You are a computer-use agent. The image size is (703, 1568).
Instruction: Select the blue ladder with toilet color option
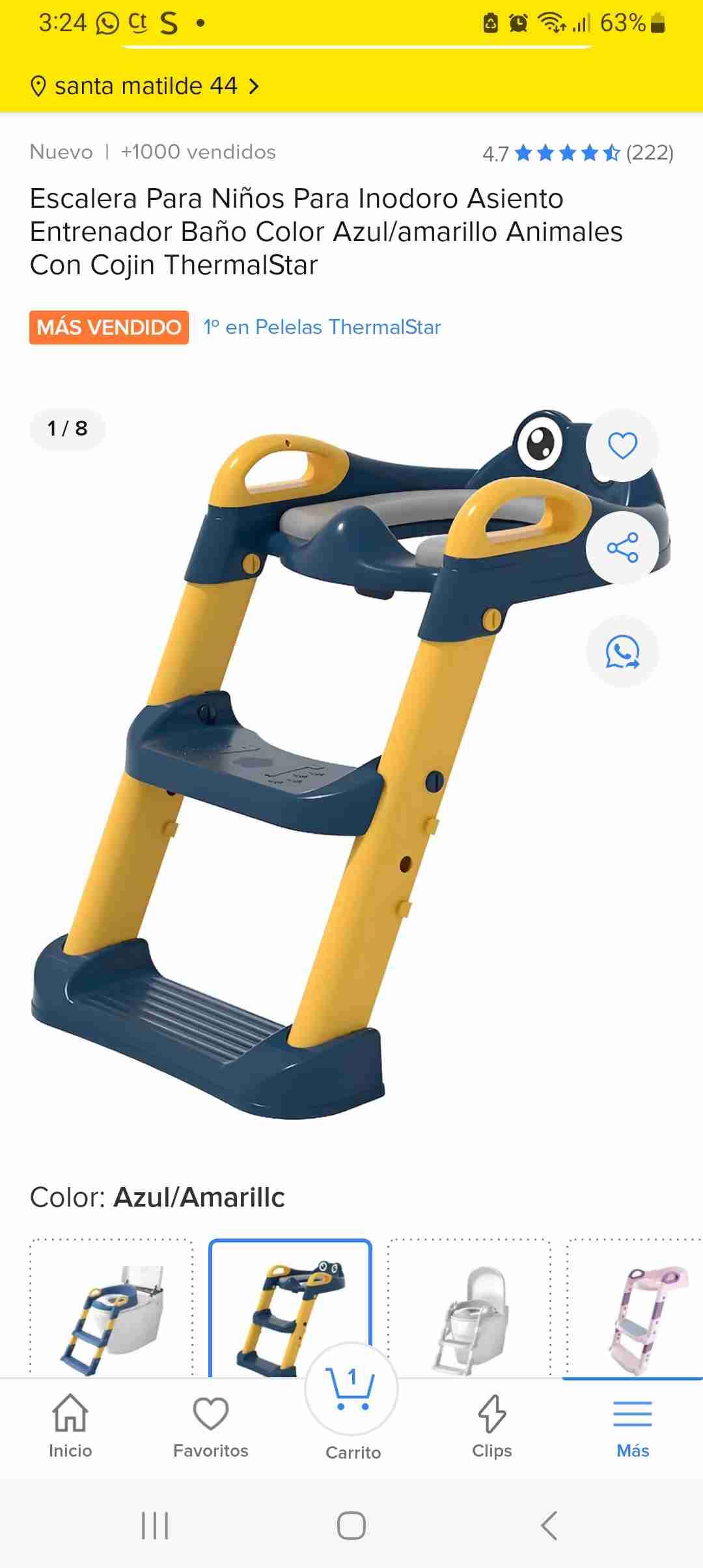(111, 1309)
